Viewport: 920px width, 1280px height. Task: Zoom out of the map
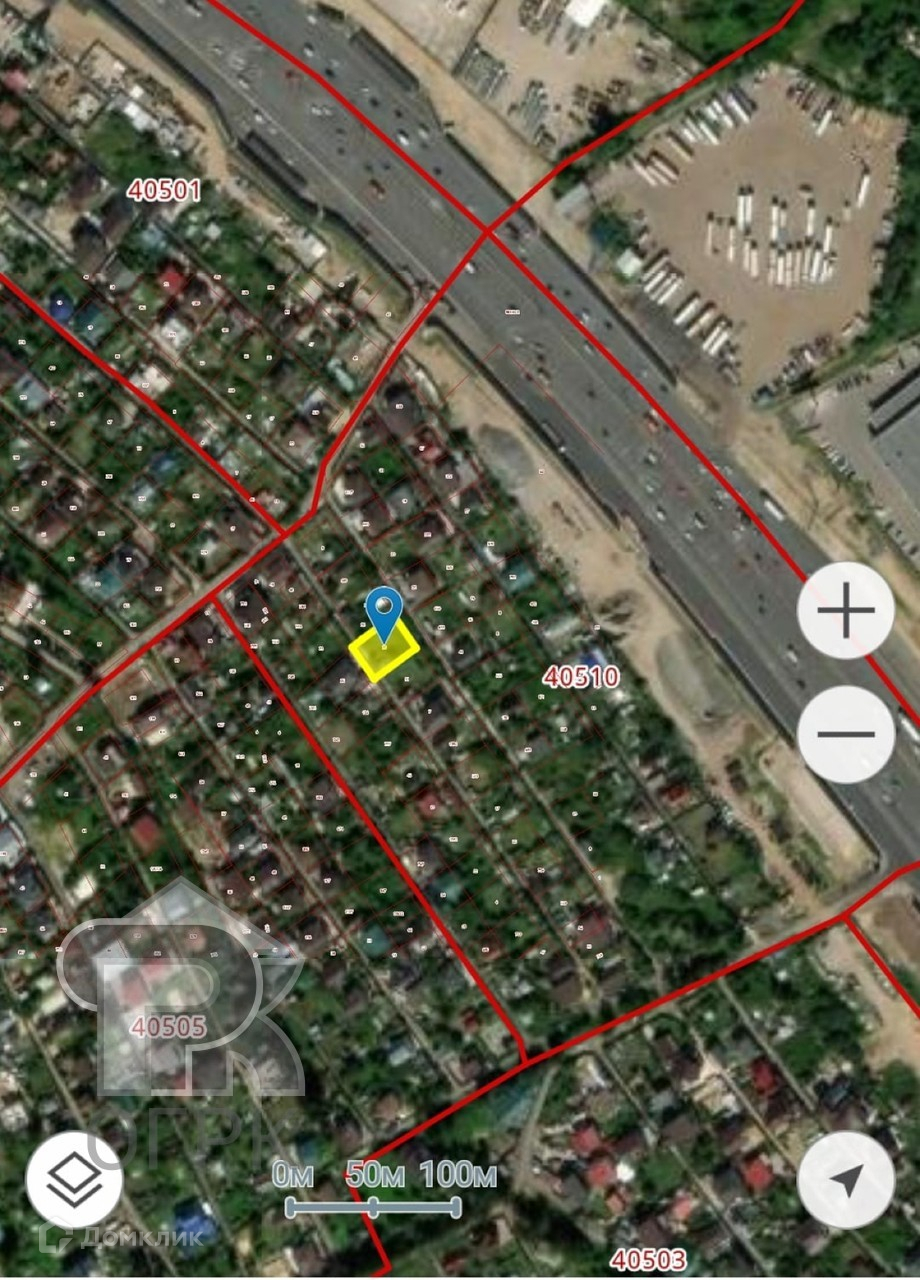pos(846,735)
